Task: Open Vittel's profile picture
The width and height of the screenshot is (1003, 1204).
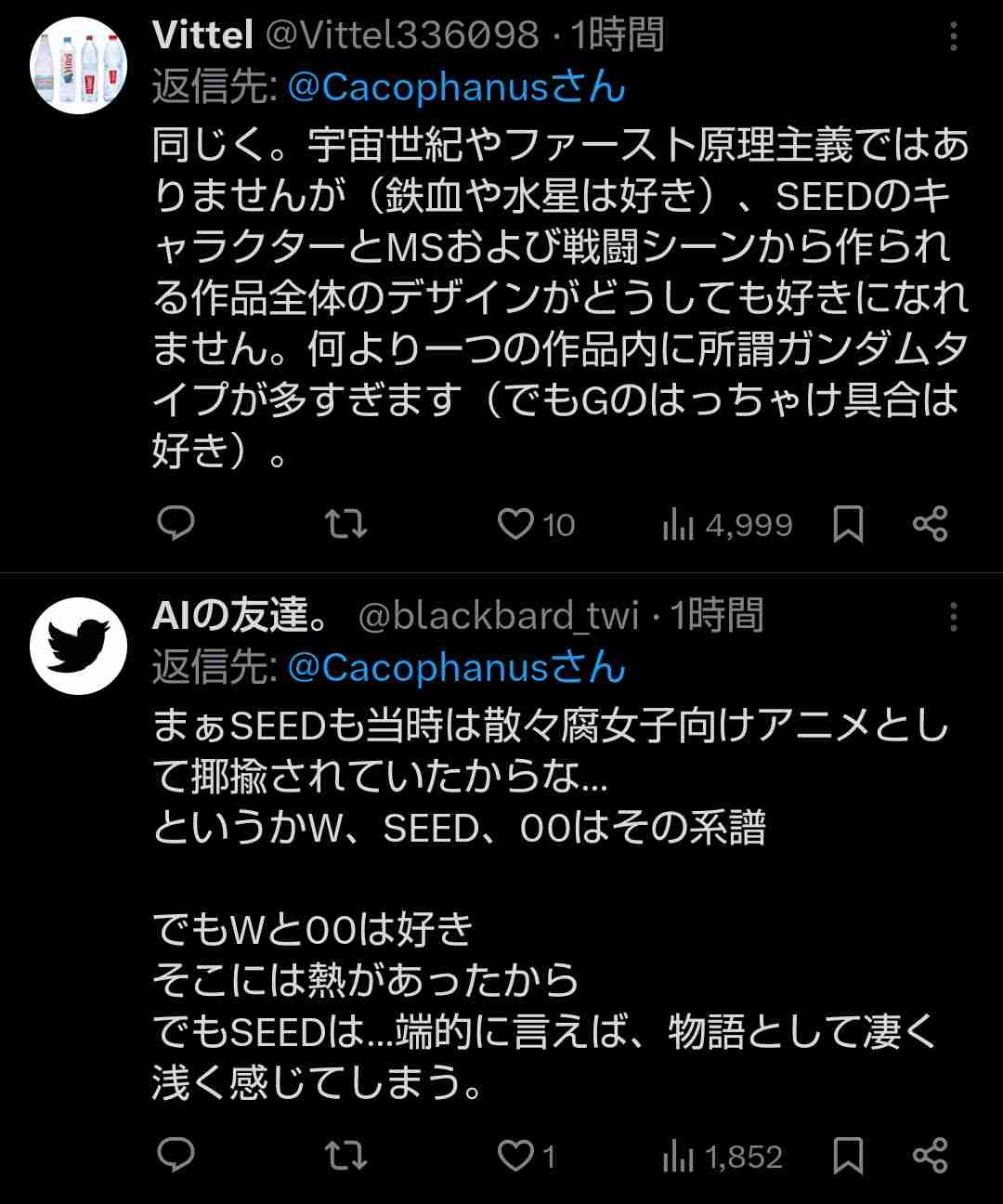Action: click(x=78, y=66)
